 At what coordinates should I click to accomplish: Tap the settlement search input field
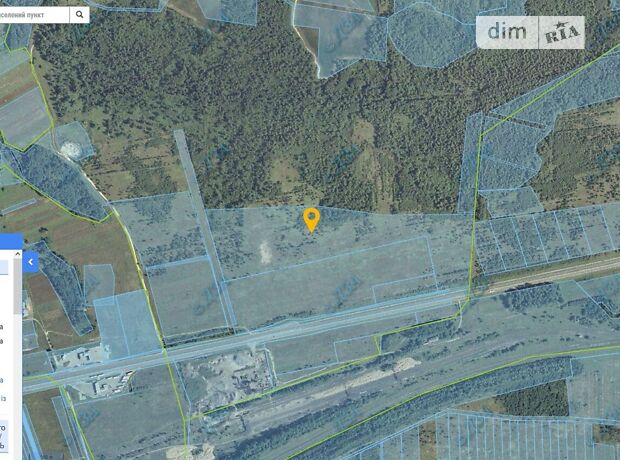(x=35, y=15)
